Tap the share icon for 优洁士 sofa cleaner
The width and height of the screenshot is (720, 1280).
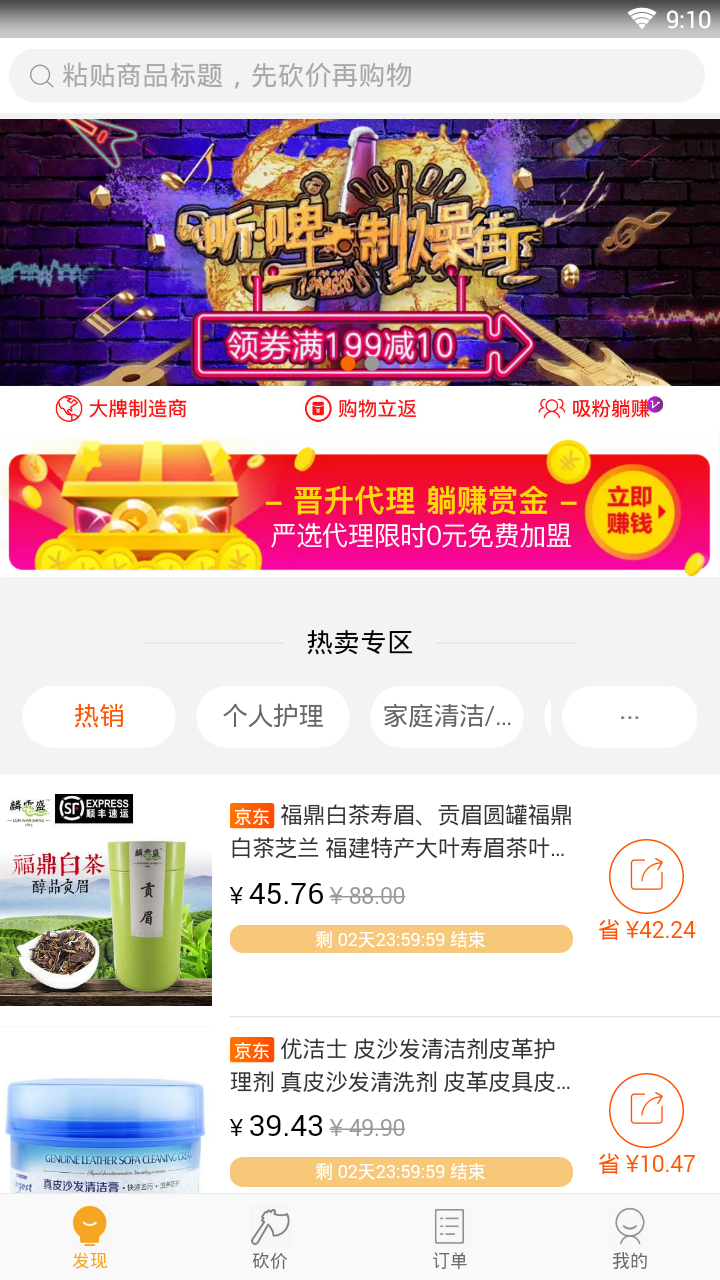pos(646,1110)
